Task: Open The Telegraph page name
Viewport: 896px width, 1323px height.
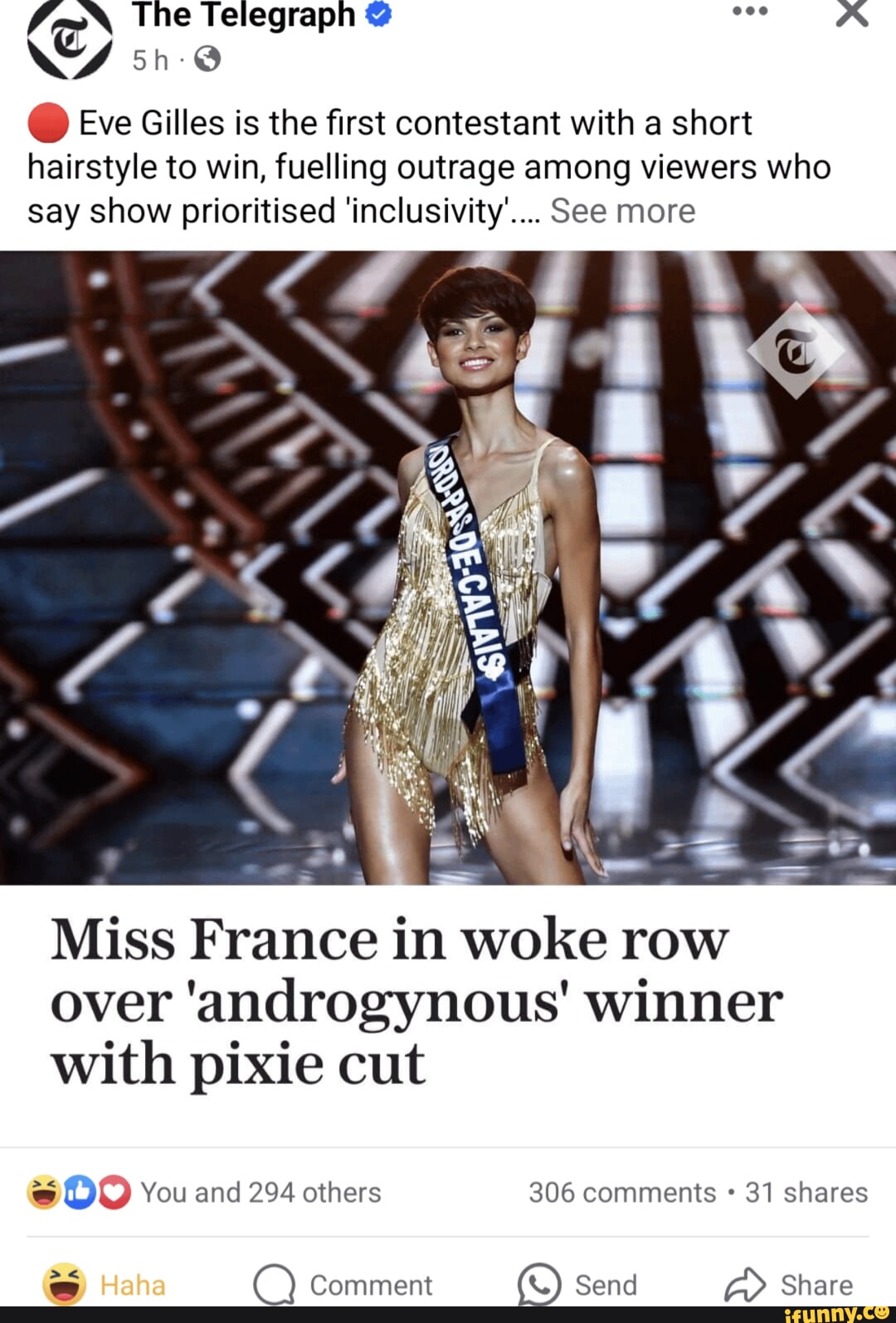Action: 244,15
